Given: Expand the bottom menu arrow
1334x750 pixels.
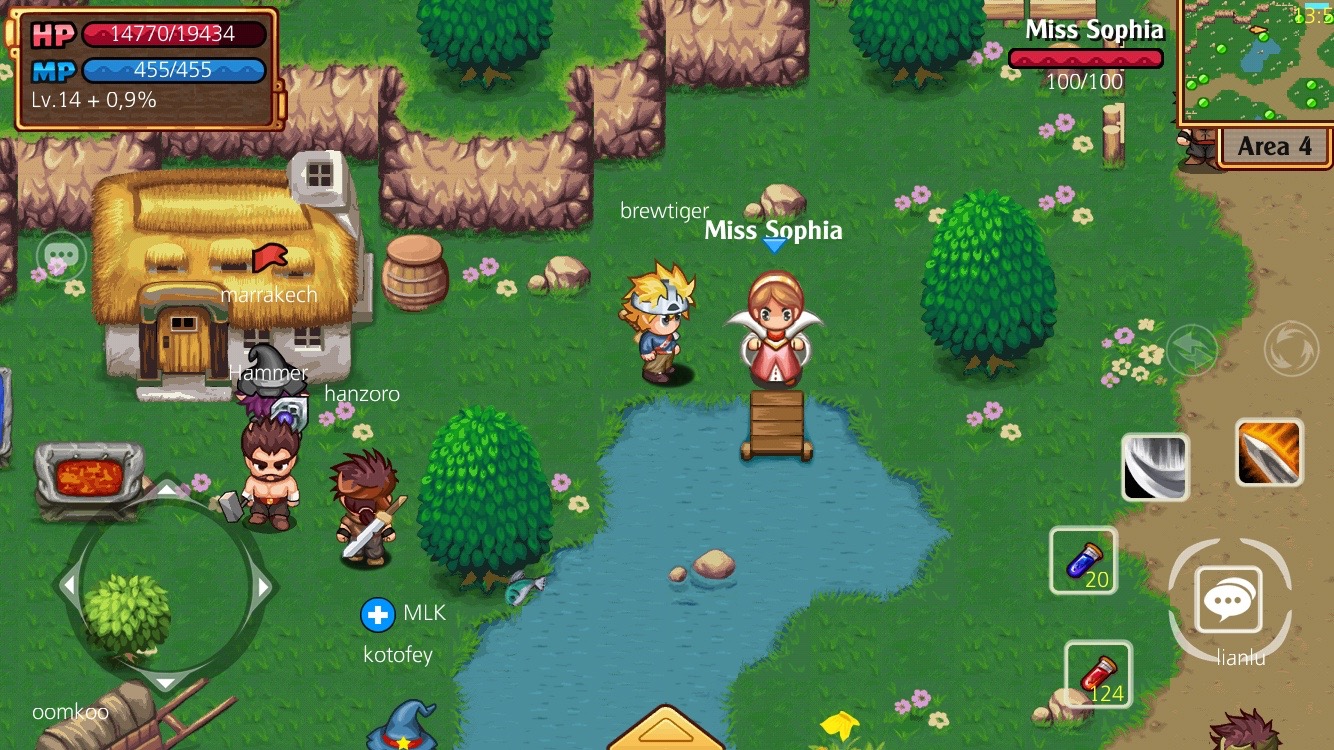Looking at the screenshot, I should pyautogui.click(x=665, y=729).
